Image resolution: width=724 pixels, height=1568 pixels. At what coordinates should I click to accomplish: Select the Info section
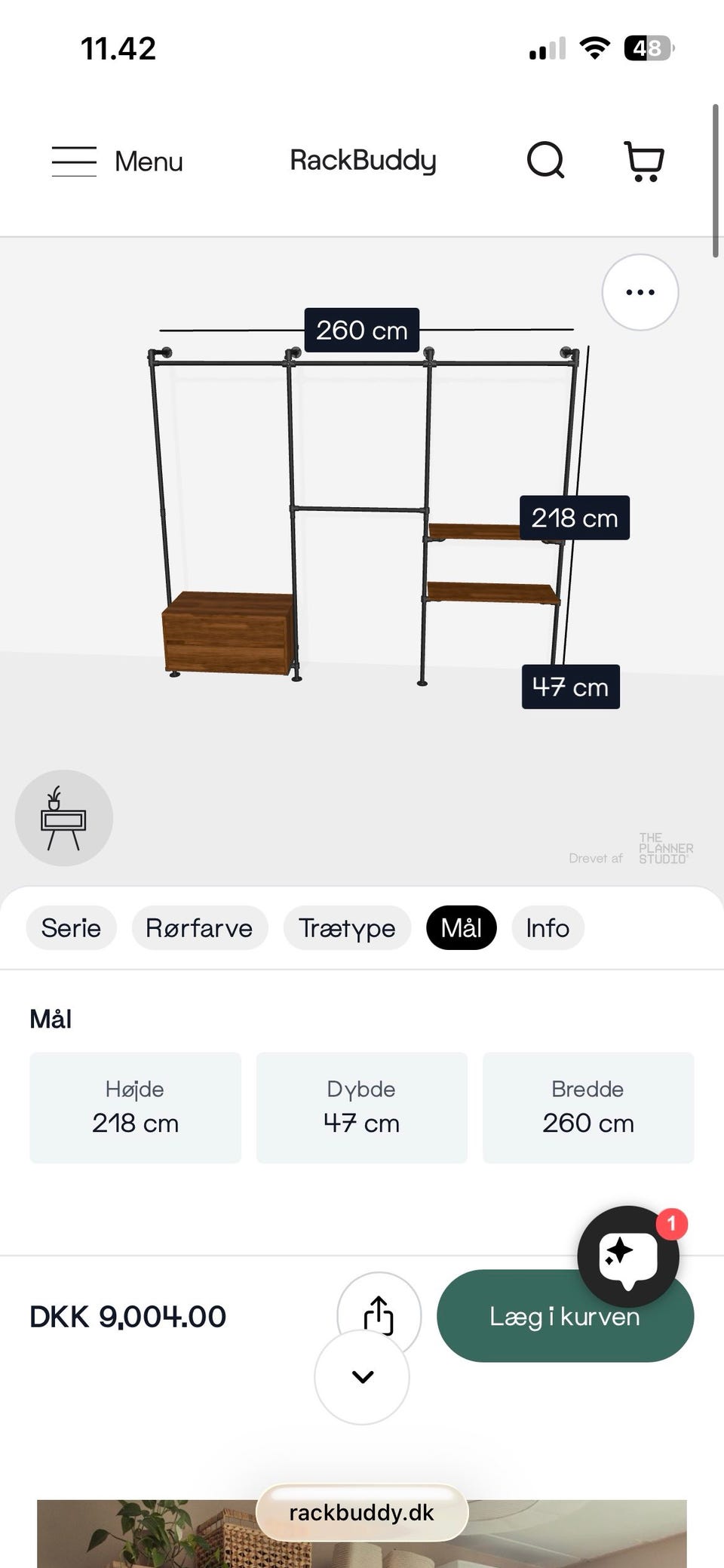tap(548, 928)
